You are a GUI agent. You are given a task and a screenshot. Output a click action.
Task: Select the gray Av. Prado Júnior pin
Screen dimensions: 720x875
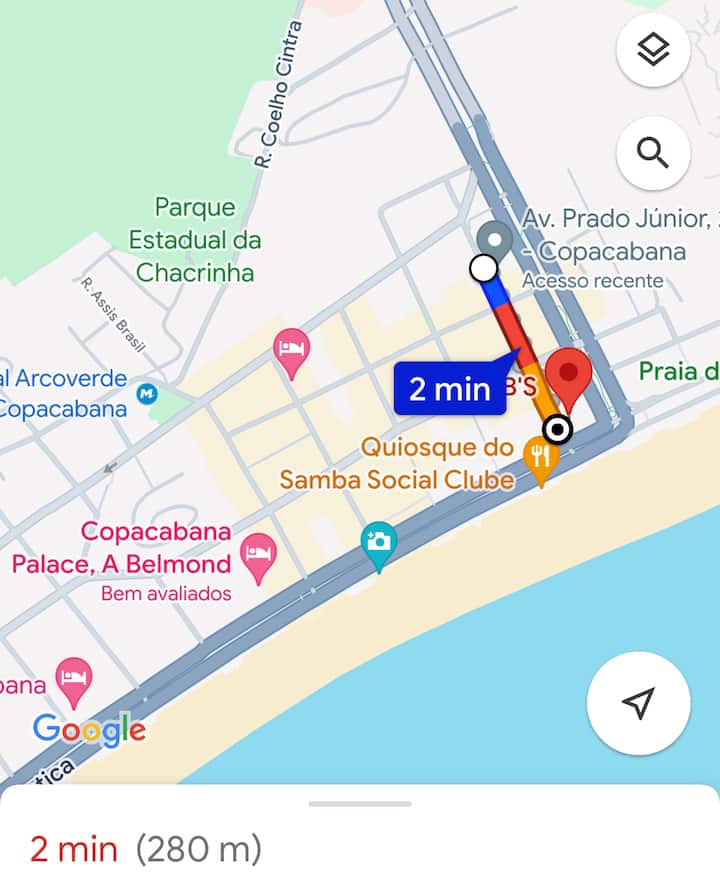pos(494,240)
